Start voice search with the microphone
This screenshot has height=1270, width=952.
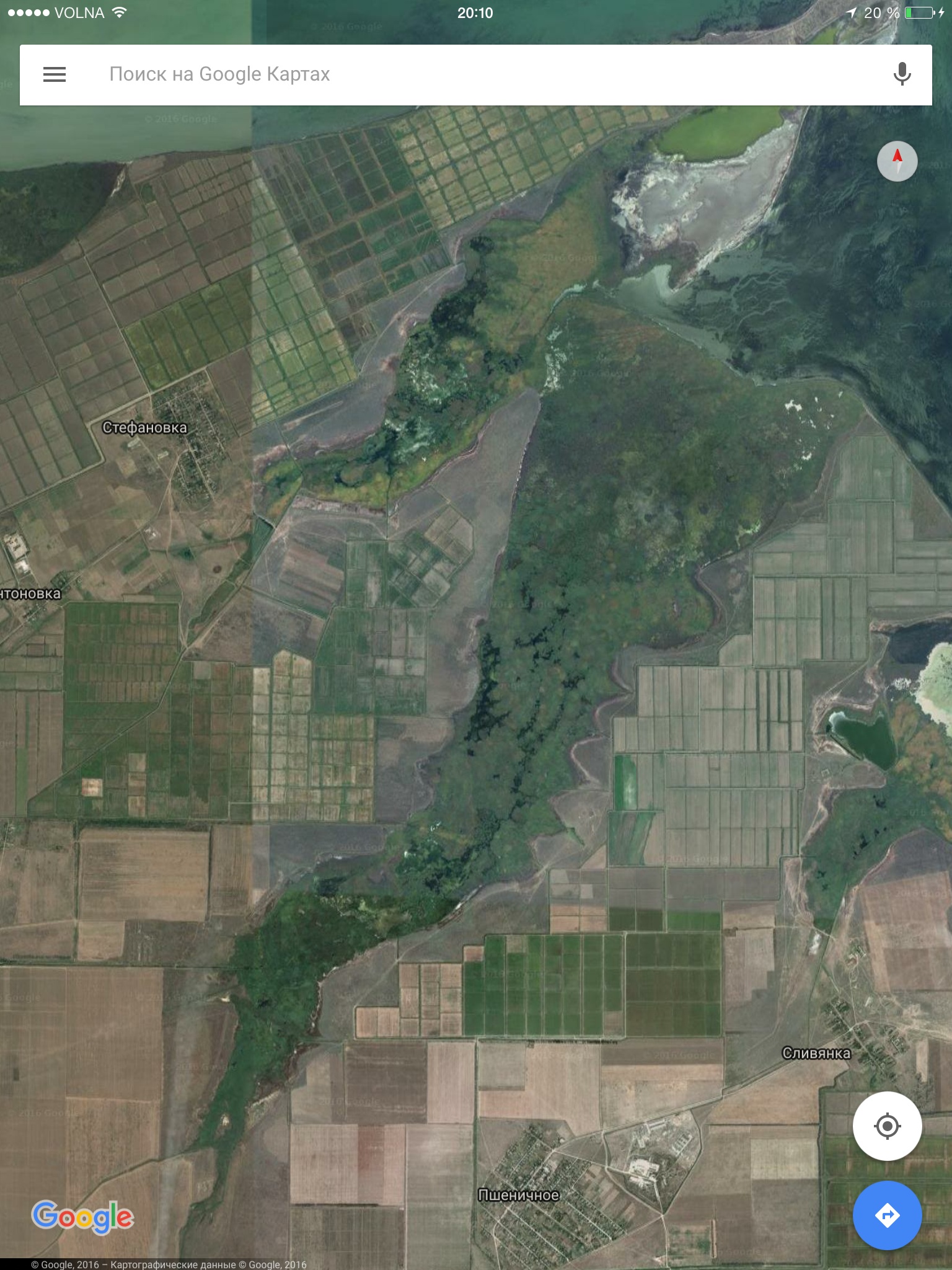pos(902,74)
